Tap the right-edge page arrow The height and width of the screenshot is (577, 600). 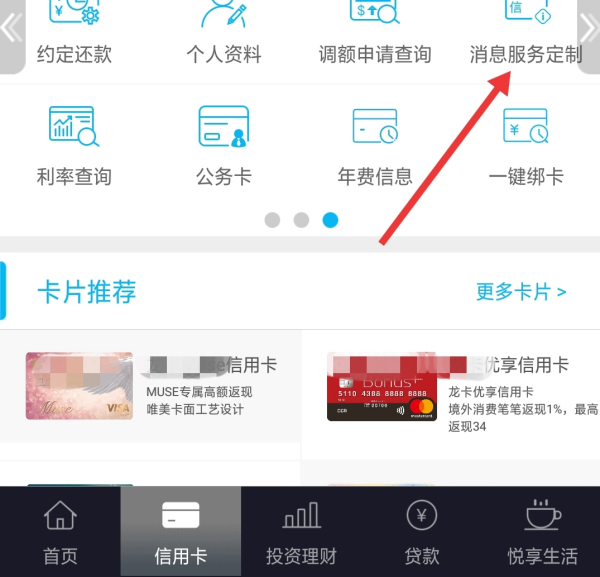(589, 30)
